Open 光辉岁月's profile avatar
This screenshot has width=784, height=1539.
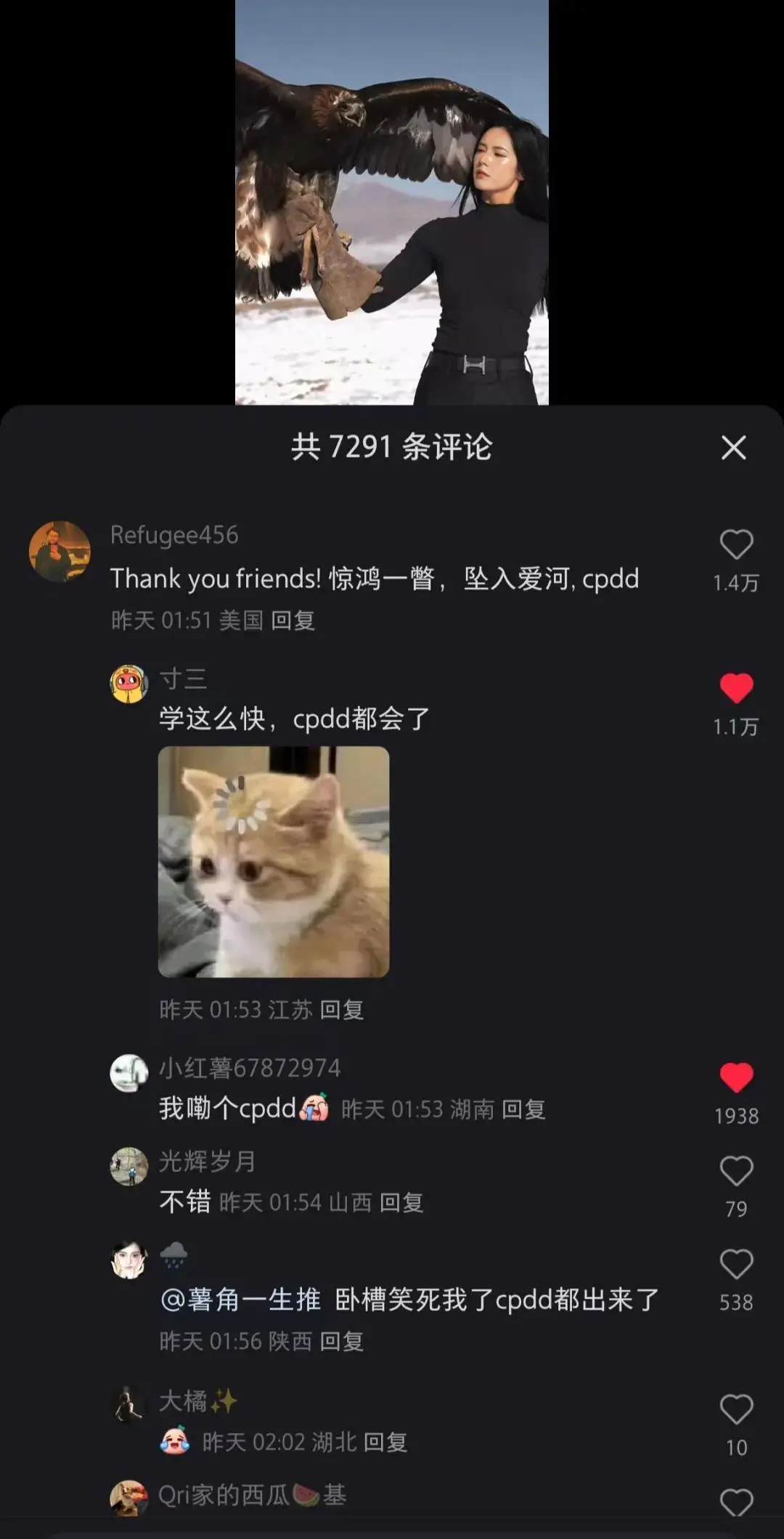(128, 1166)
